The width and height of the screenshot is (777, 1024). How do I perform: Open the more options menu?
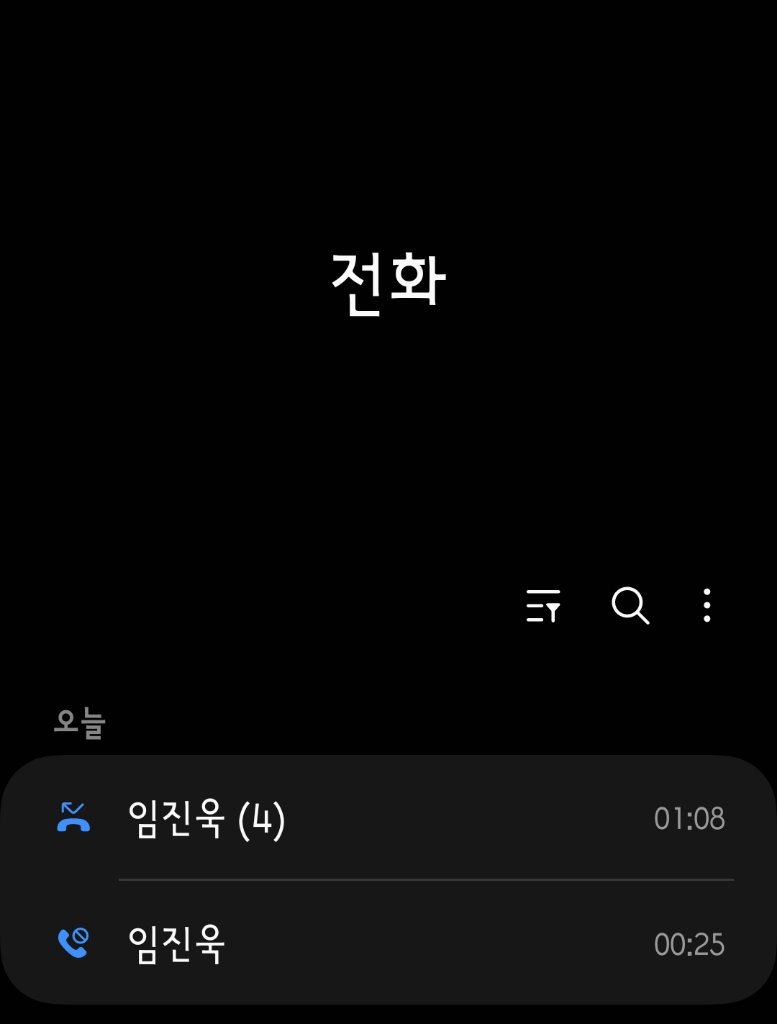click(707, 606)
